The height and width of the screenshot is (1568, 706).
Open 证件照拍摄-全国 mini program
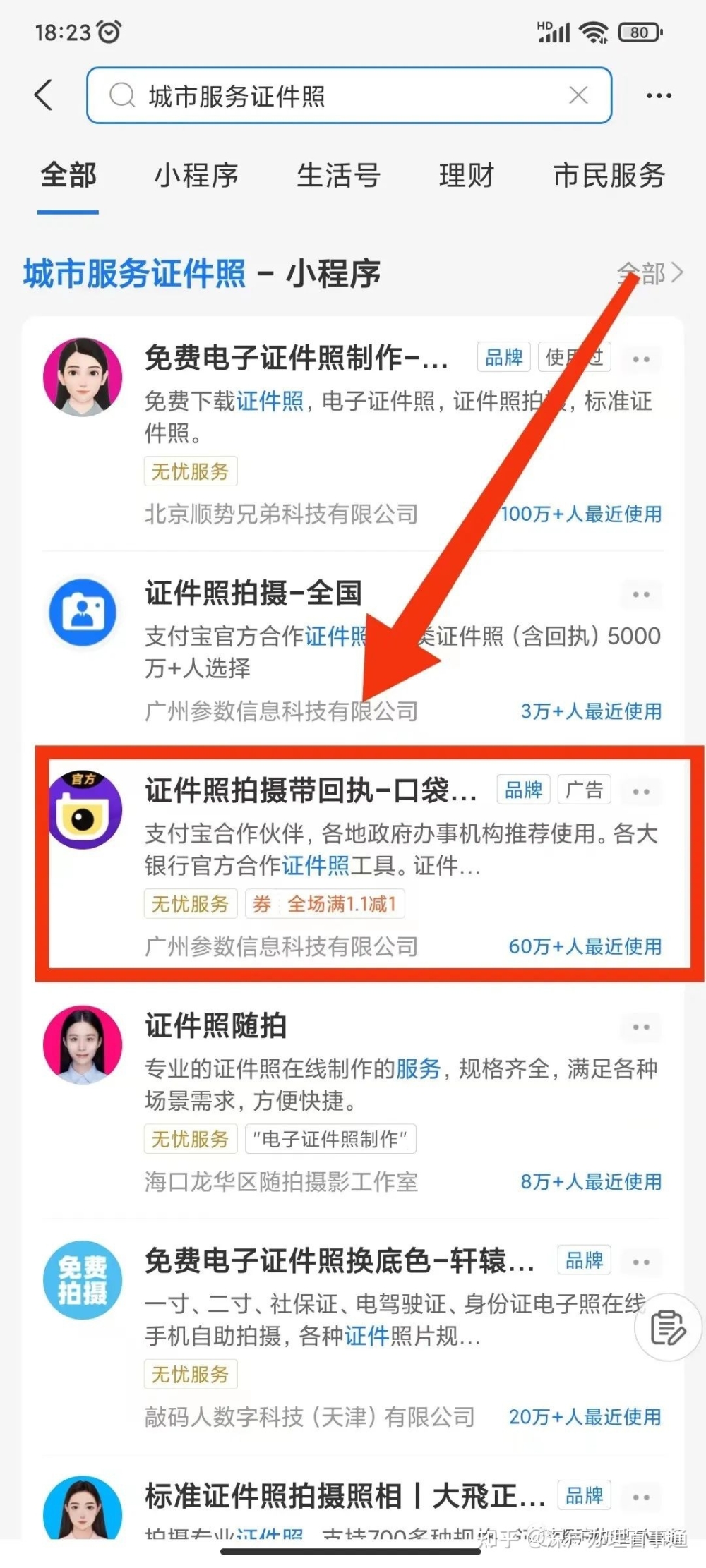[254, 593]
